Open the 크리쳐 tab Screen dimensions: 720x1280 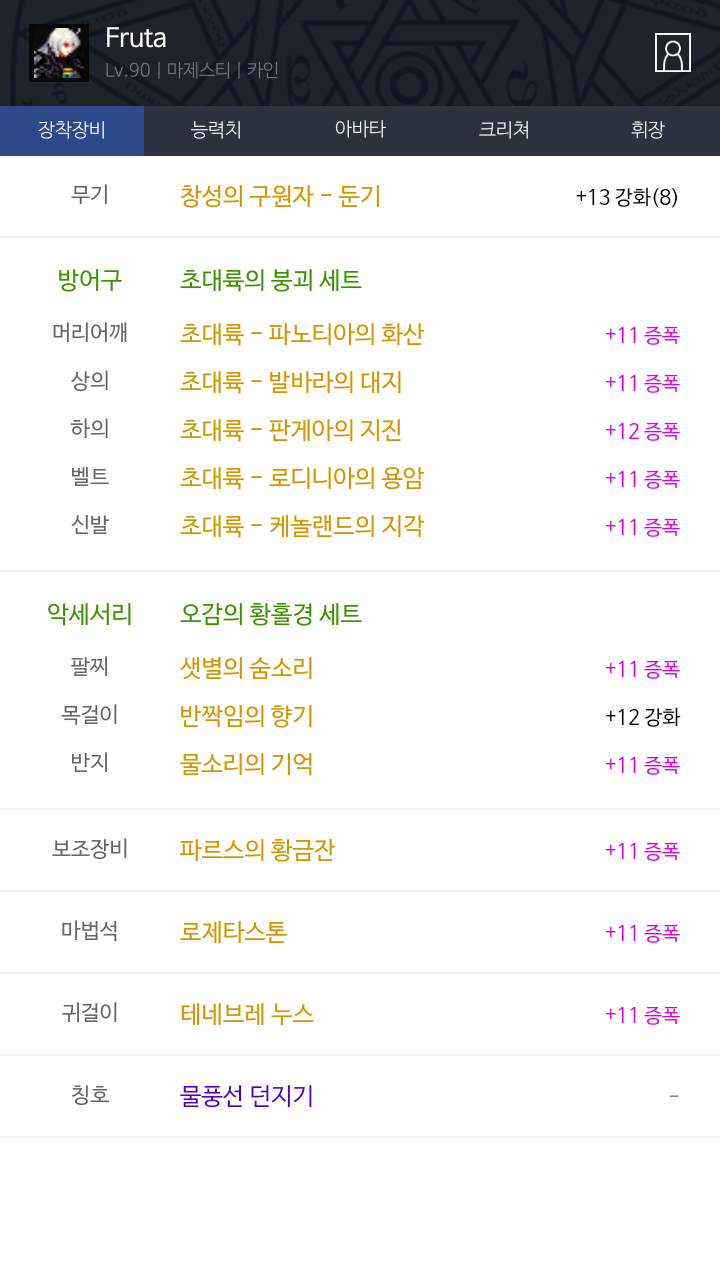click(x=504, y=130)
